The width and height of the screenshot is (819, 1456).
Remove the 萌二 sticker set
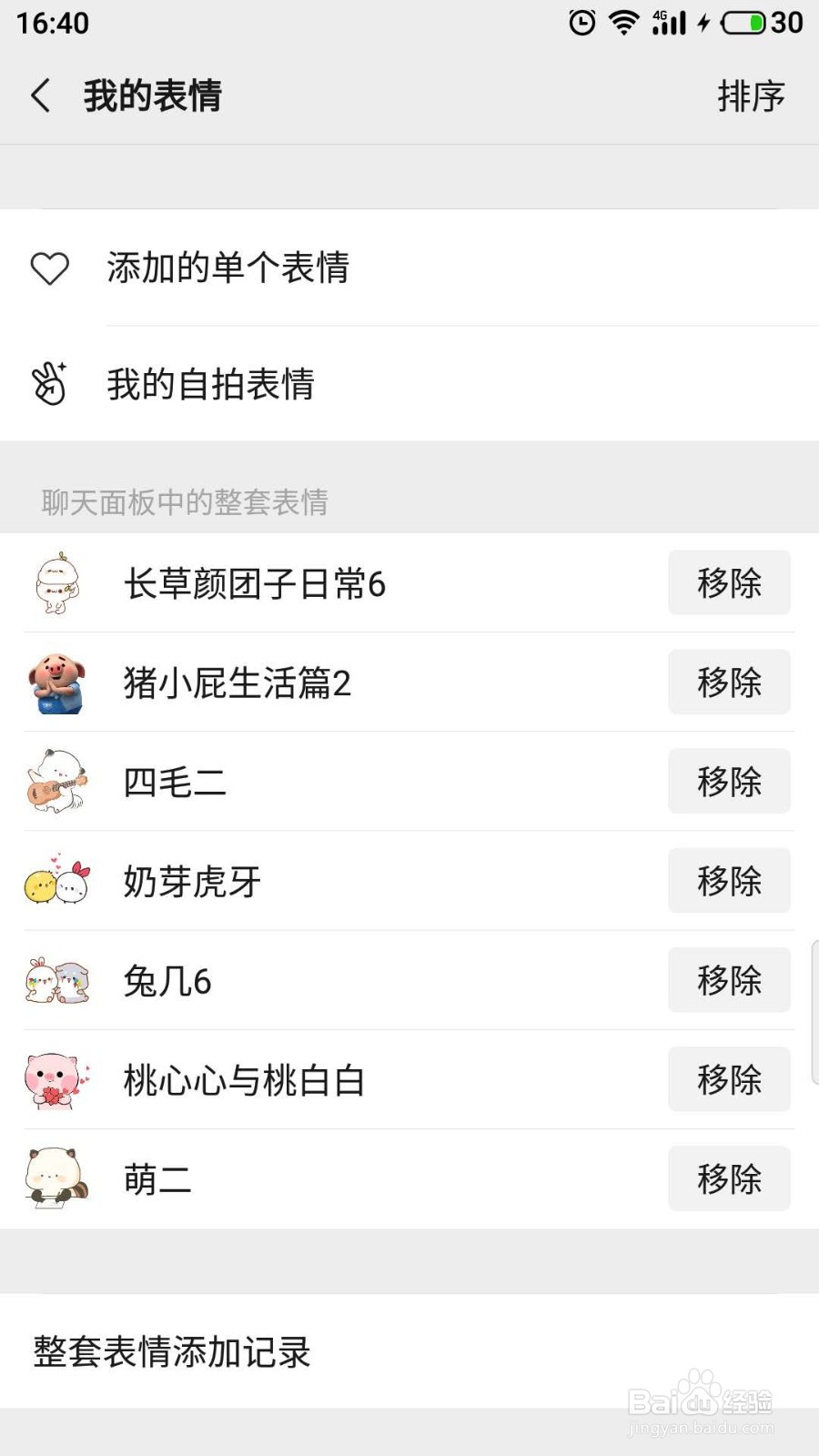729,1178
